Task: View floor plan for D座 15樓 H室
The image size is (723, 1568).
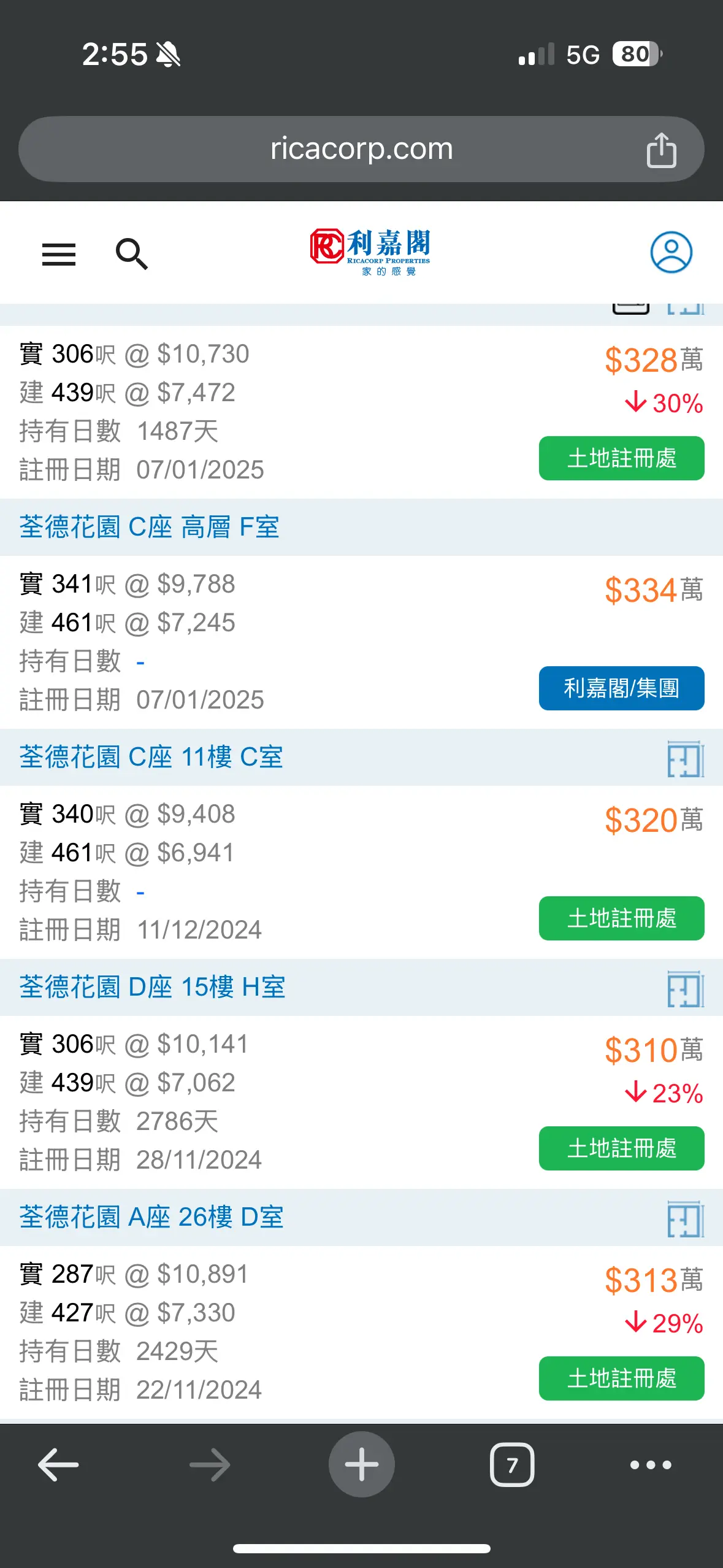Action: [686, 989]
